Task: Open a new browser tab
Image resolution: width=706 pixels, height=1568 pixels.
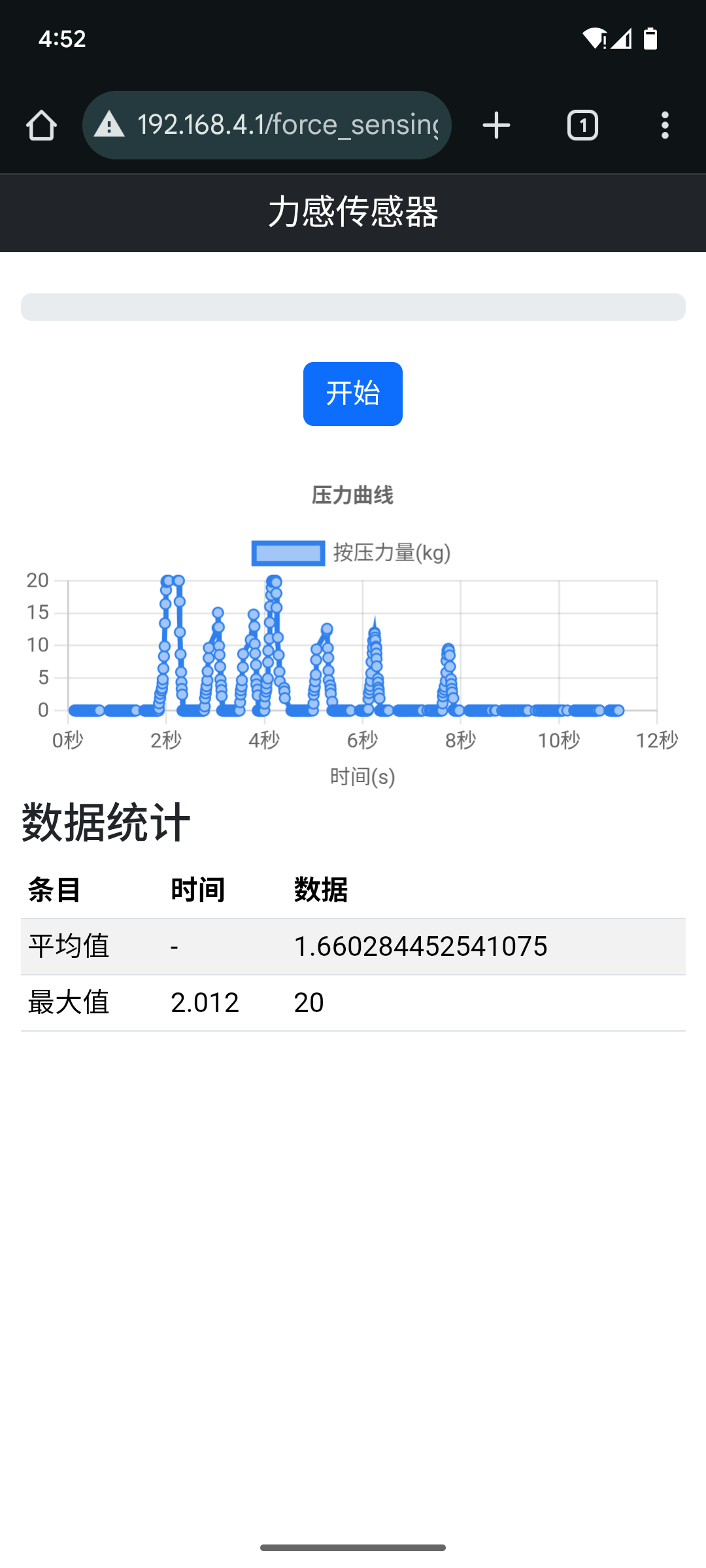Action: [x=496, y=125]
